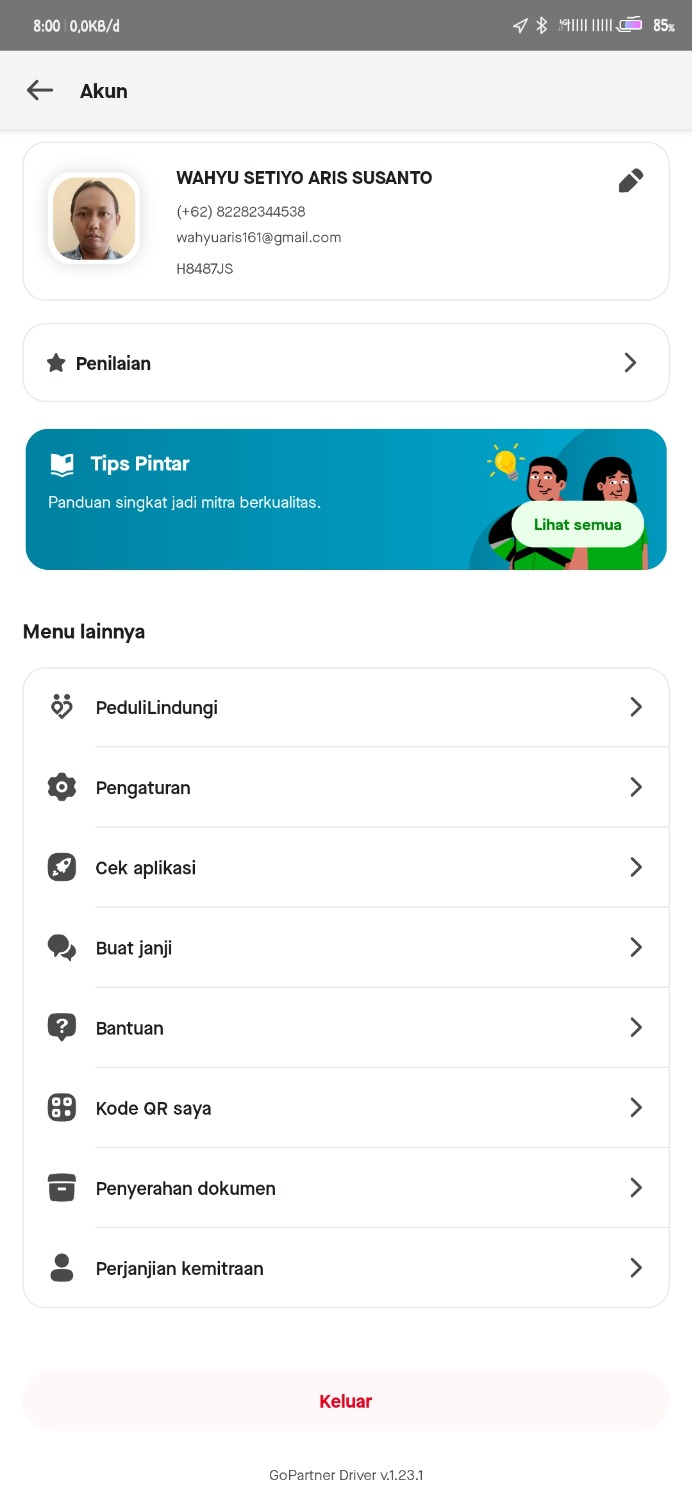The height and width of the screenshot is (1500, 692).
Task: View Perjanjian kemitraan
Action: click(x=345, y=1268)
